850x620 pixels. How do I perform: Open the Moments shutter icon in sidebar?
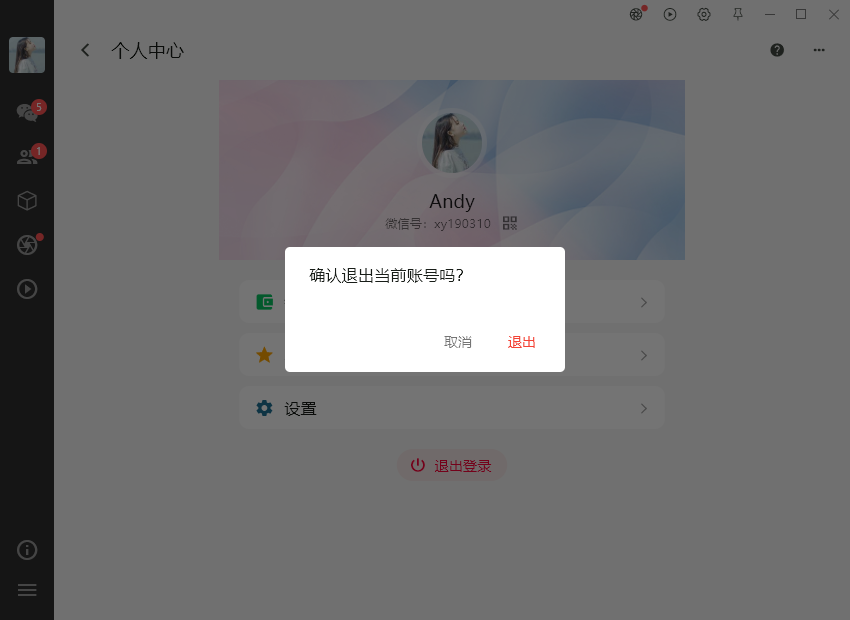(27, 245)
